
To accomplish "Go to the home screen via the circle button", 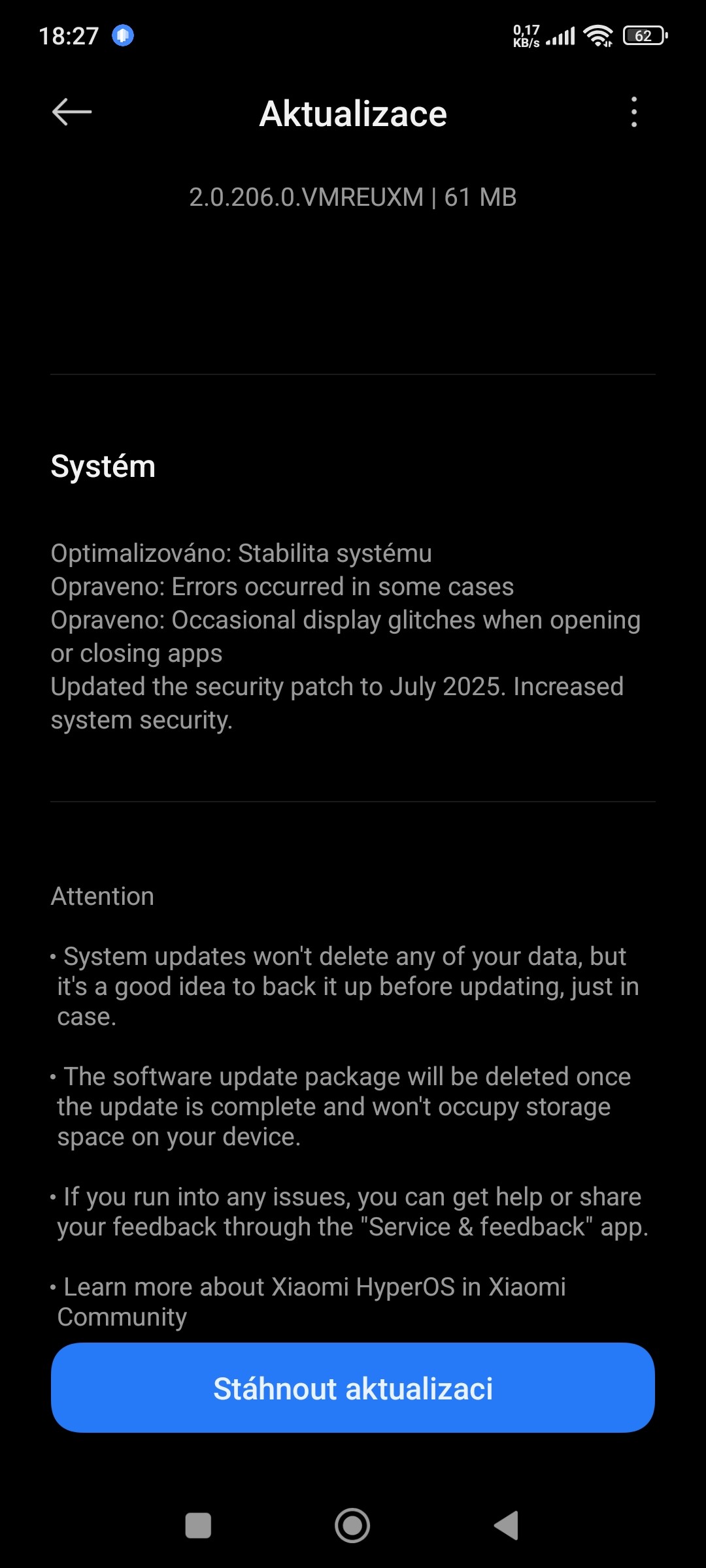I will (x=352, y=1526).
